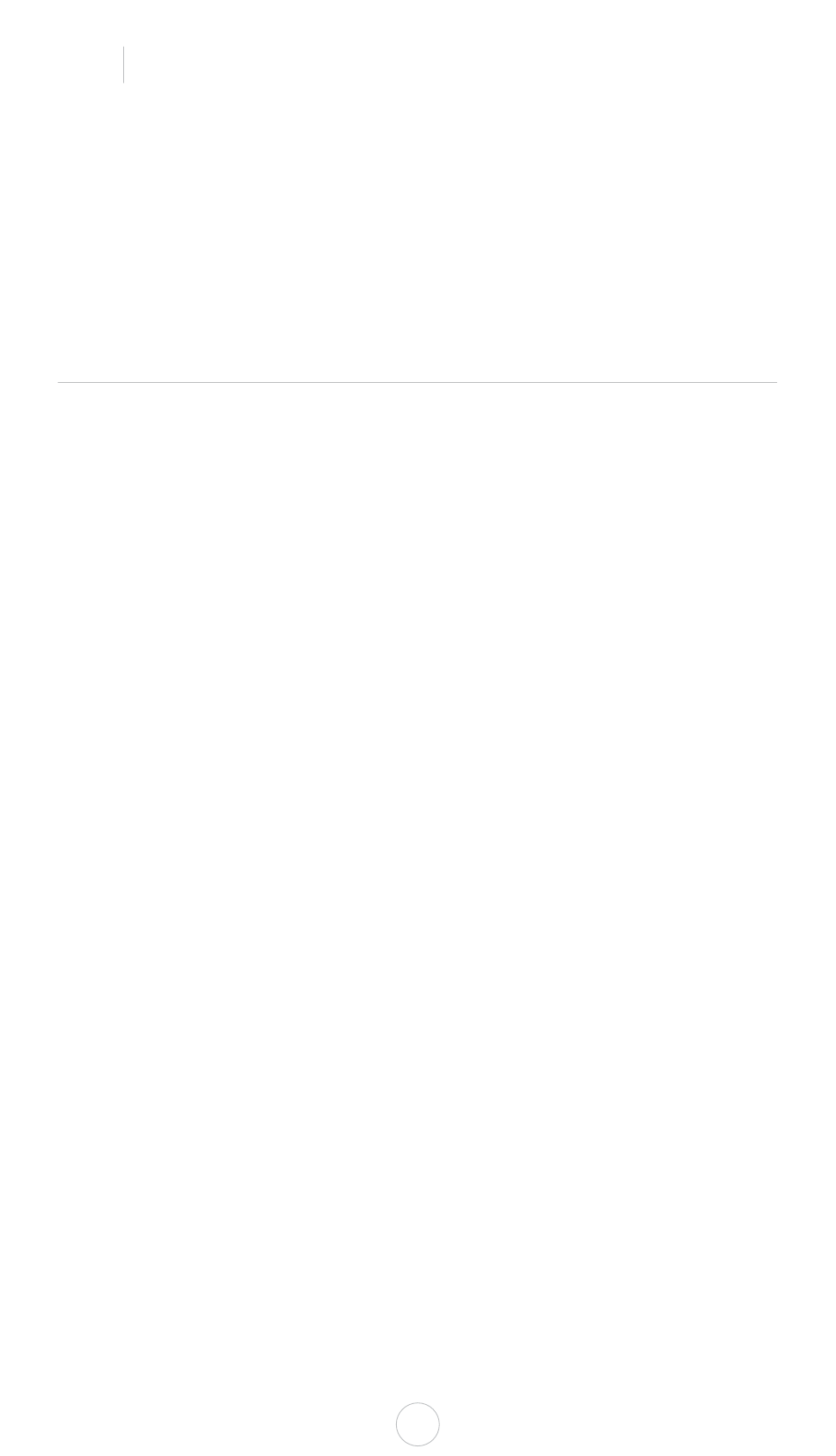This screenshot has height=1456, width=836.
Task: Tap the round outlined button at the bottom
Action: (x=417, y=1423)
